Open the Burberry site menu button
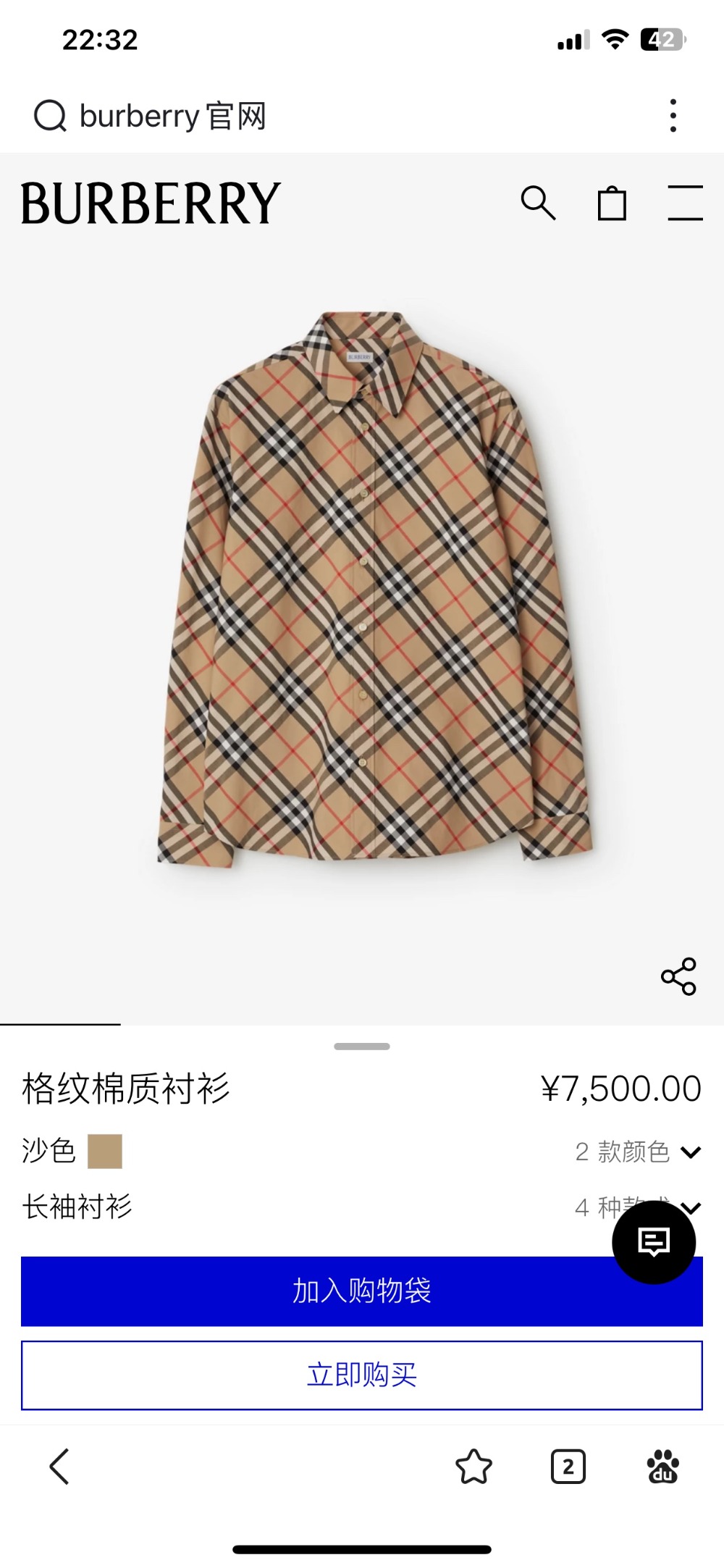 pyautogui.click(x=685, y=203)
